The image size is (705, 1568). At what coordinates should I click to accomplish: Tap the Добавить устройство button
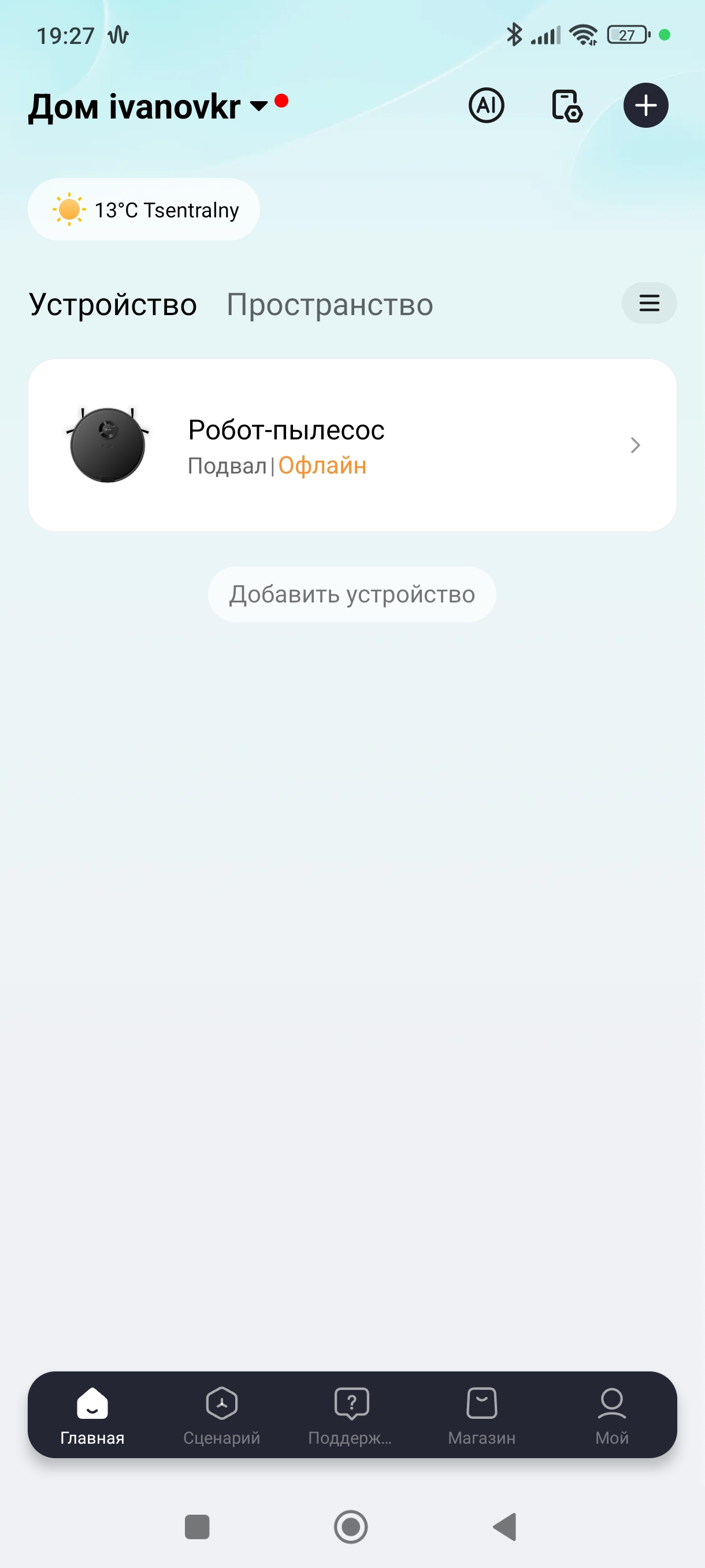click(351, 594)
